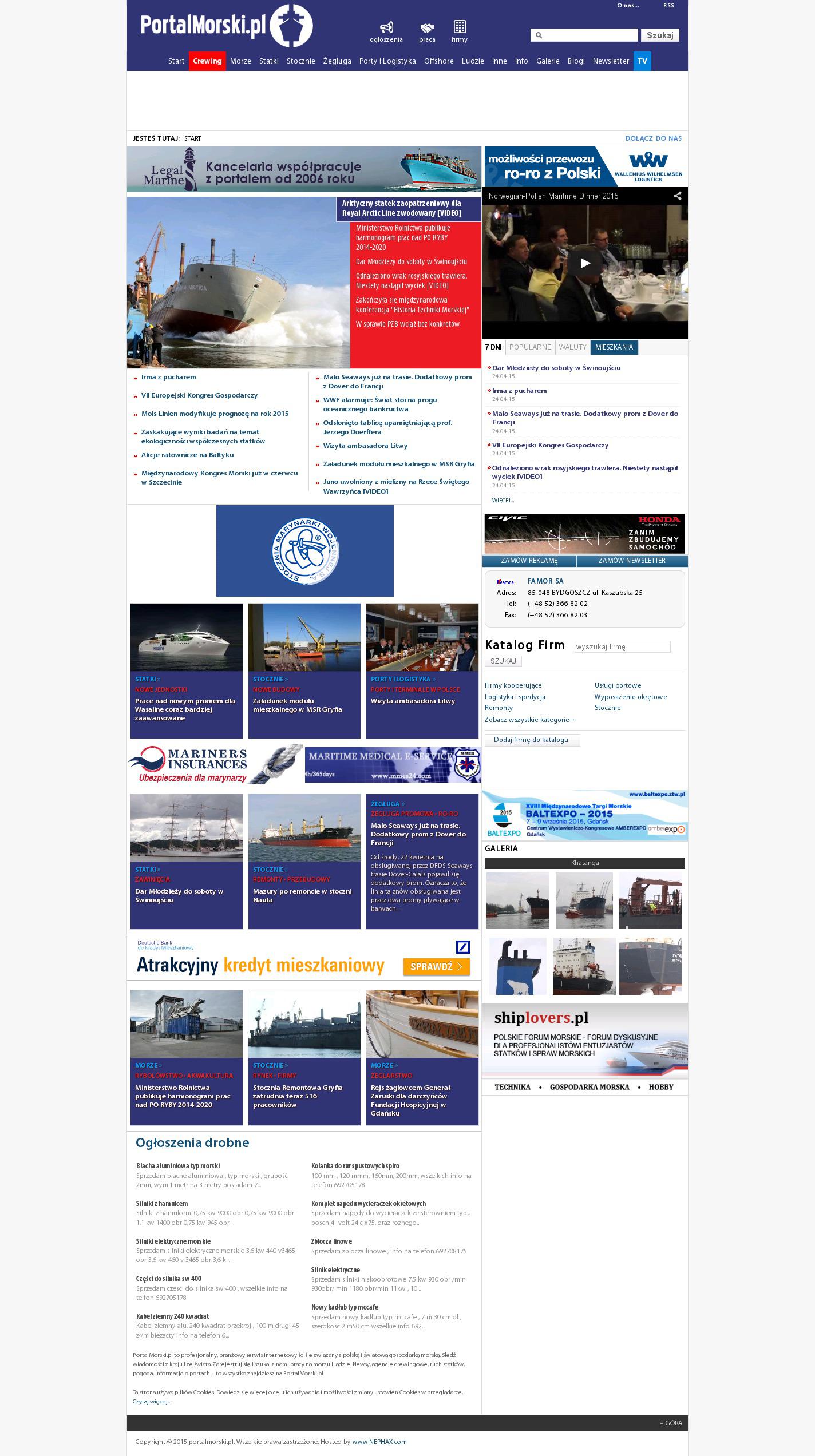Open the Stocznie navigation item
Viewport: 815px width, 1456px height.
click(300, 61)
